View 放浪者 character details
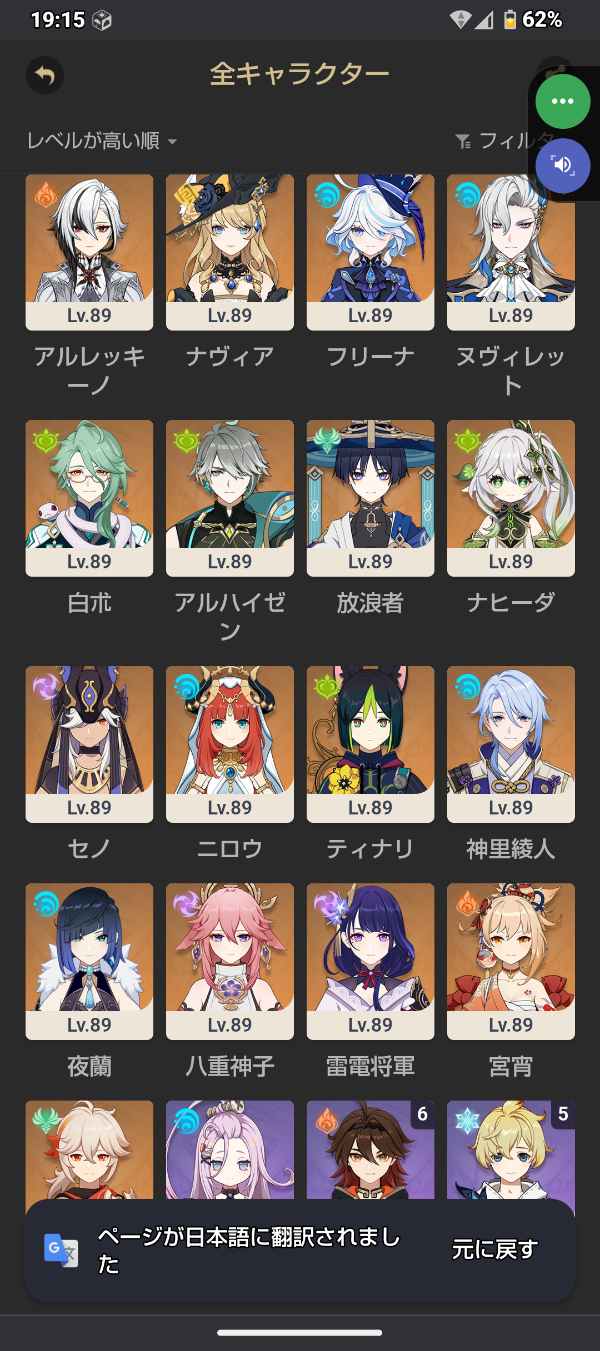Viewport: 600px width, 1351px height. [370, 498]
